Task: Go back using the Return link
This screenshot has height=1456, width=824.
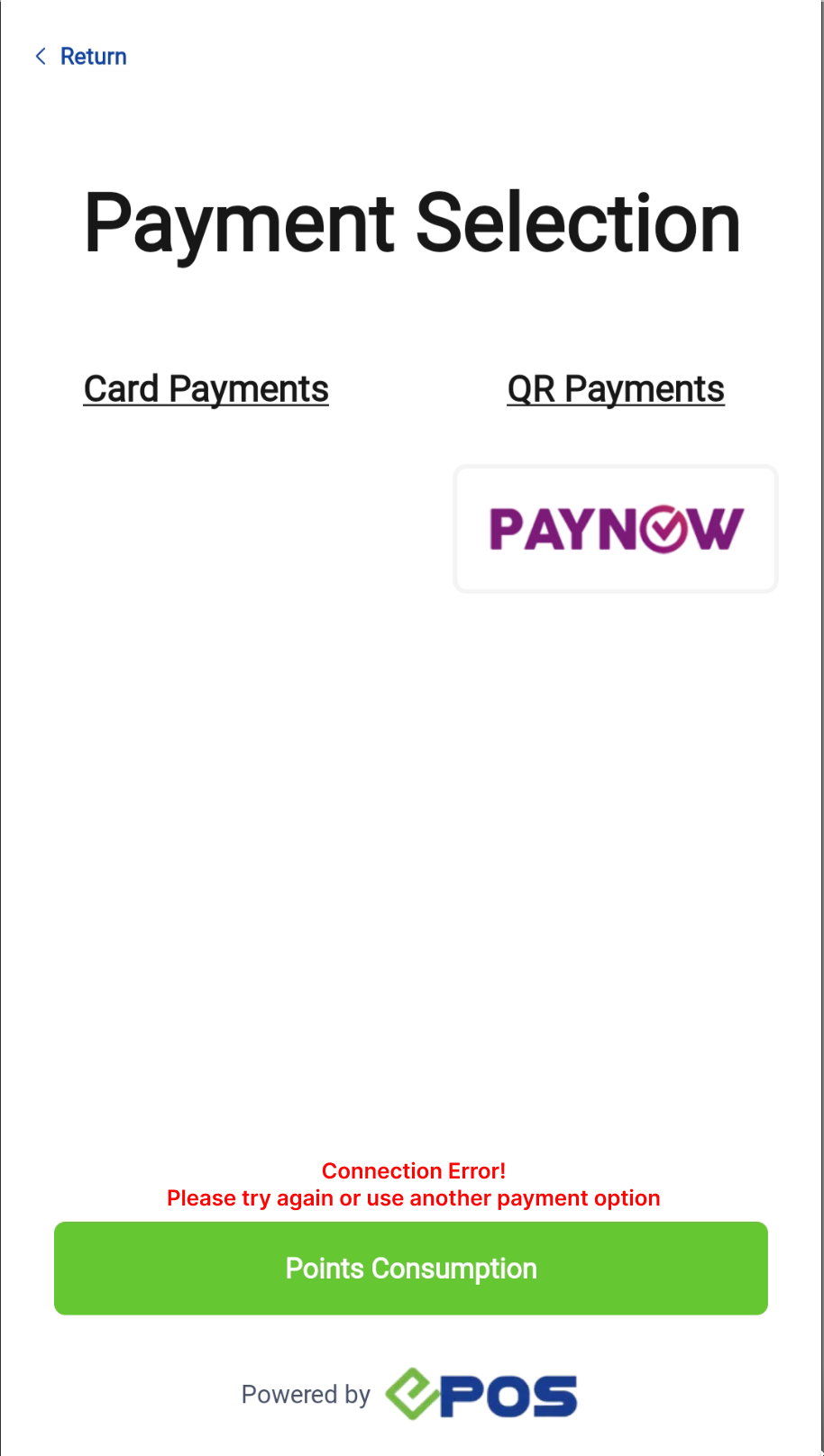Action: [82, 57]
